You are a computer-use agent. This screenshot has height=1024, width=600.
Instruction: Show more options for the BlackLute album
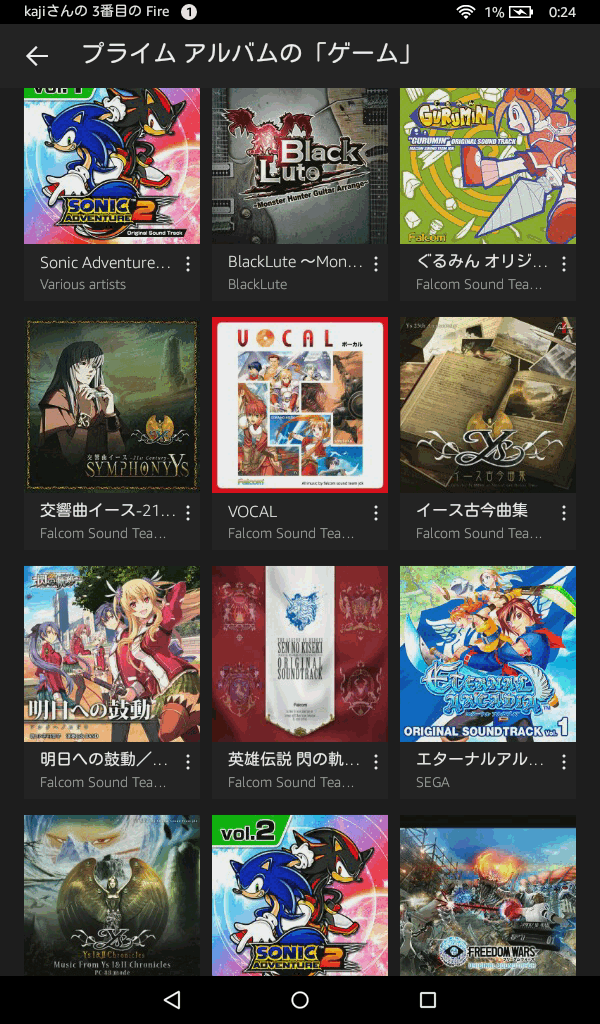pyautogui.click(x=376, y=264)
